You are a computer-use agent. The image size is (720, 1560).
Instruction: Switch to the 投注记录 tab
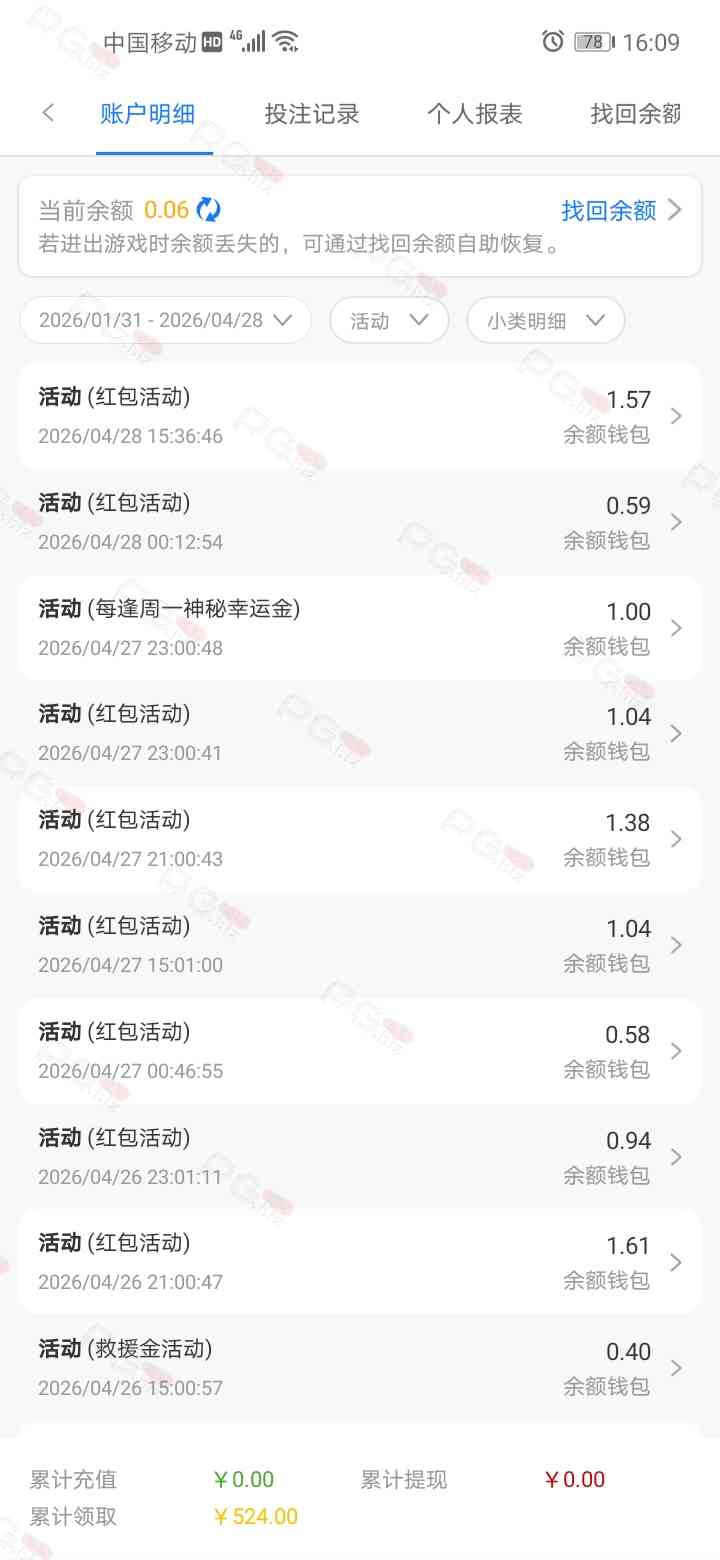tap(312, 114)
